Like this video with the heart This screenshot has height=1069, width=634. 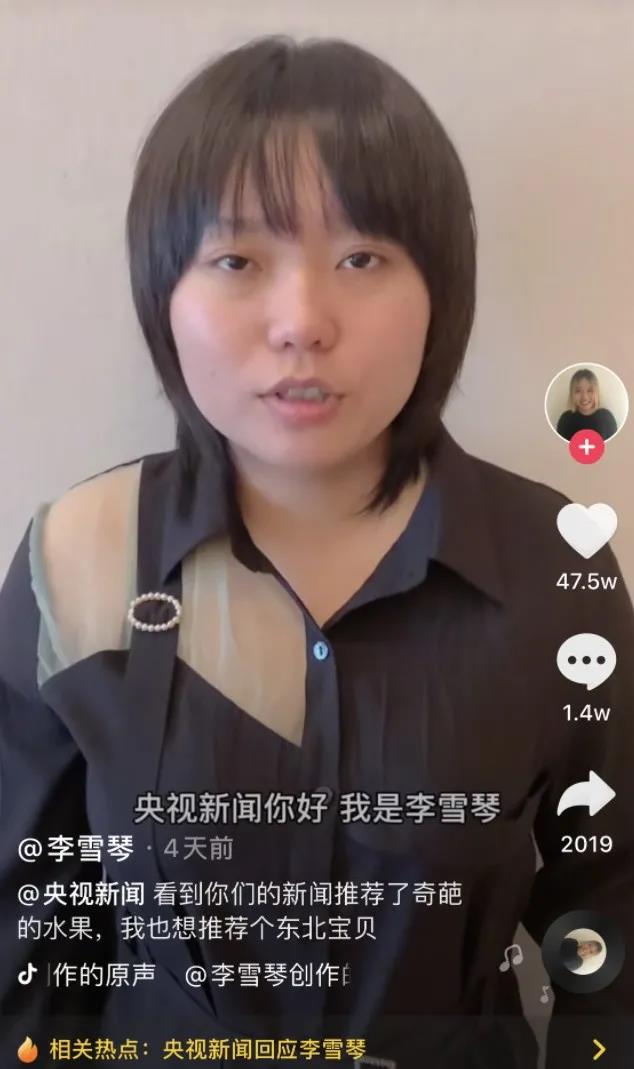point(586,532)
